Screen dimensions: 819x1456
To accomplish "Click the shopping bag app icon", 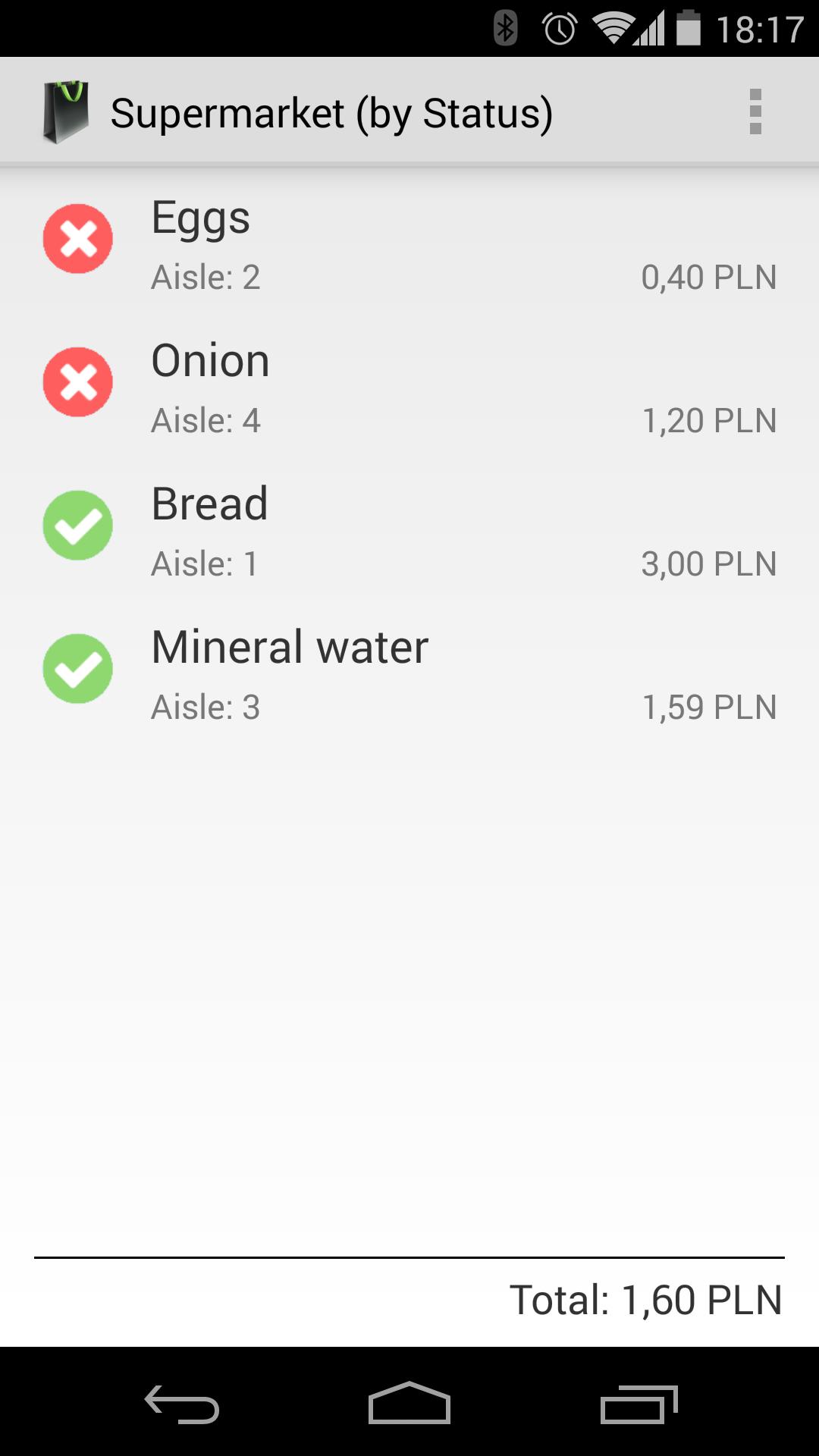I will point(67,110).
